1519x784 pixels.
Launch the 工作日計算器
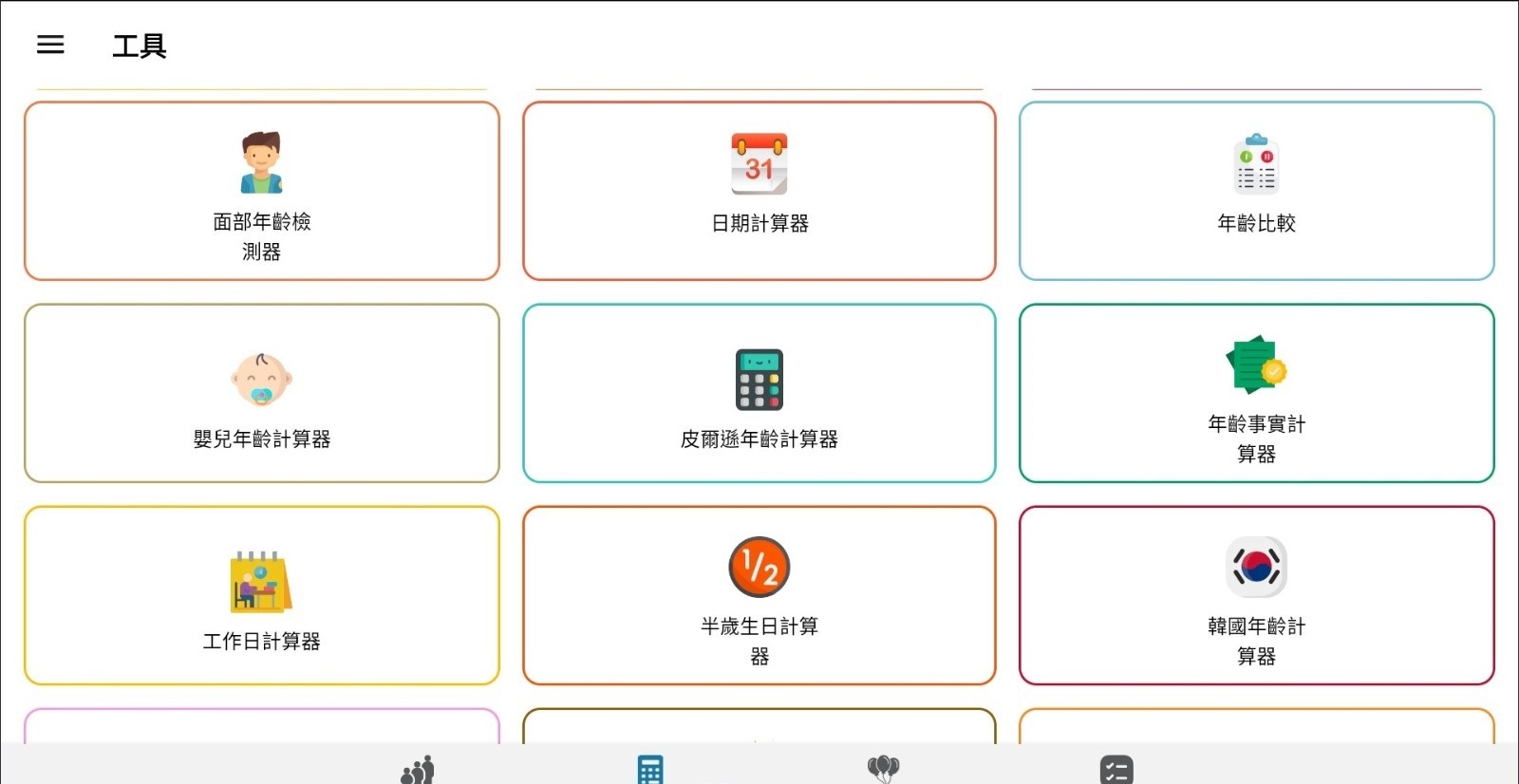261,595
